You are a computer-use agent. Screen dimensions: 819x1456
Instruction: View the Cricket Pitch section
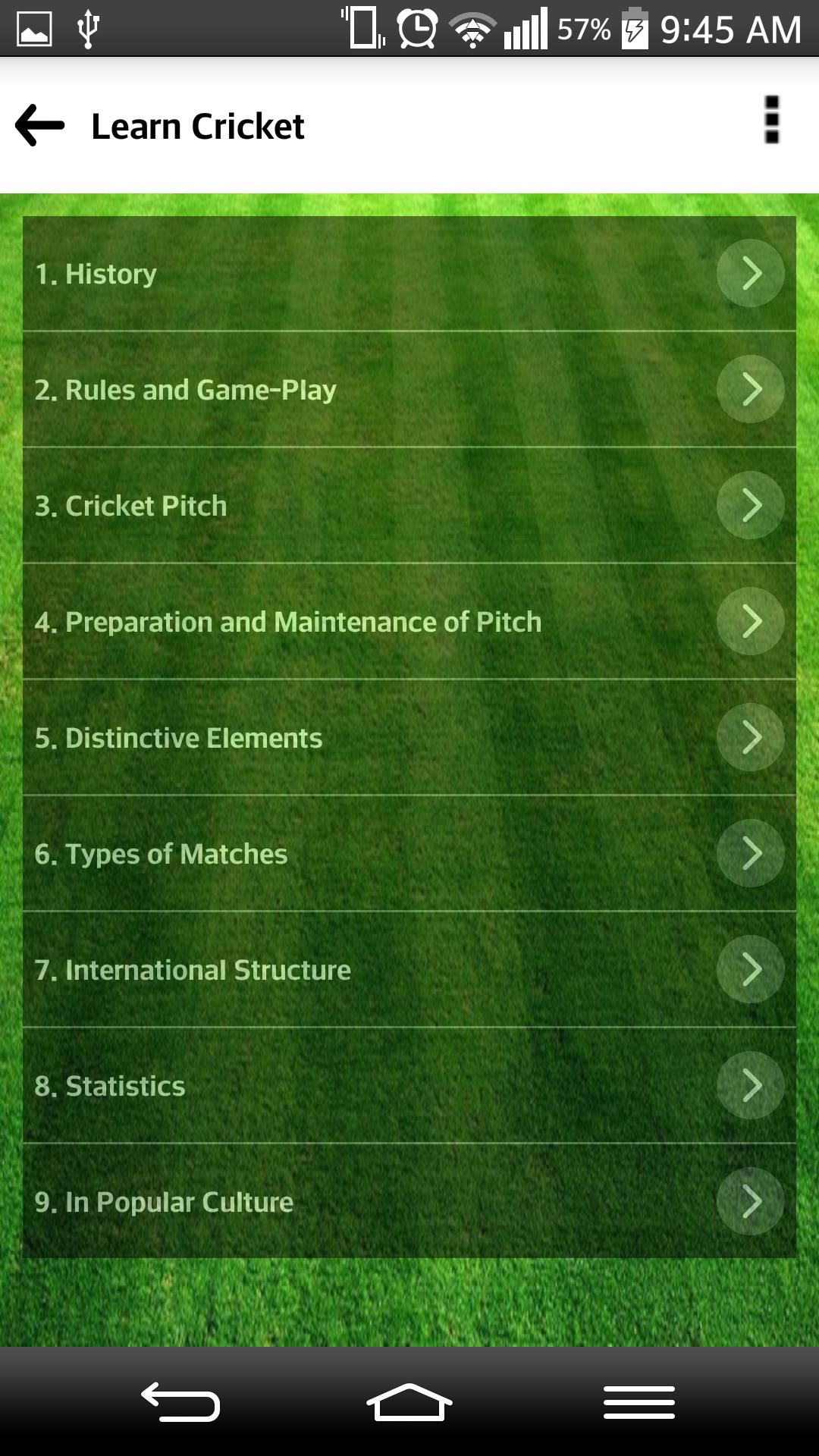[x=409, y=506]
